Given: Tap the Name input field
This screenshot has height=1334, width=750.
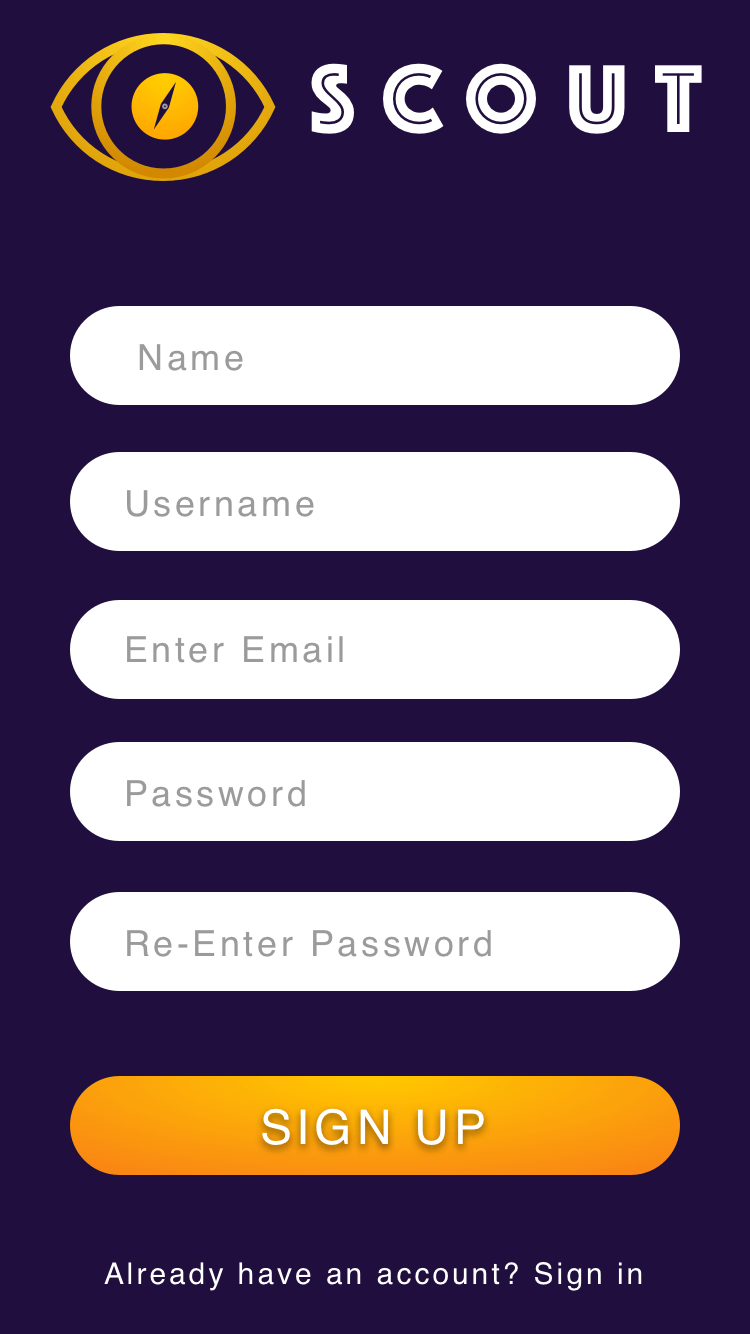Looking at the screenshot, I should coord(375,356).
